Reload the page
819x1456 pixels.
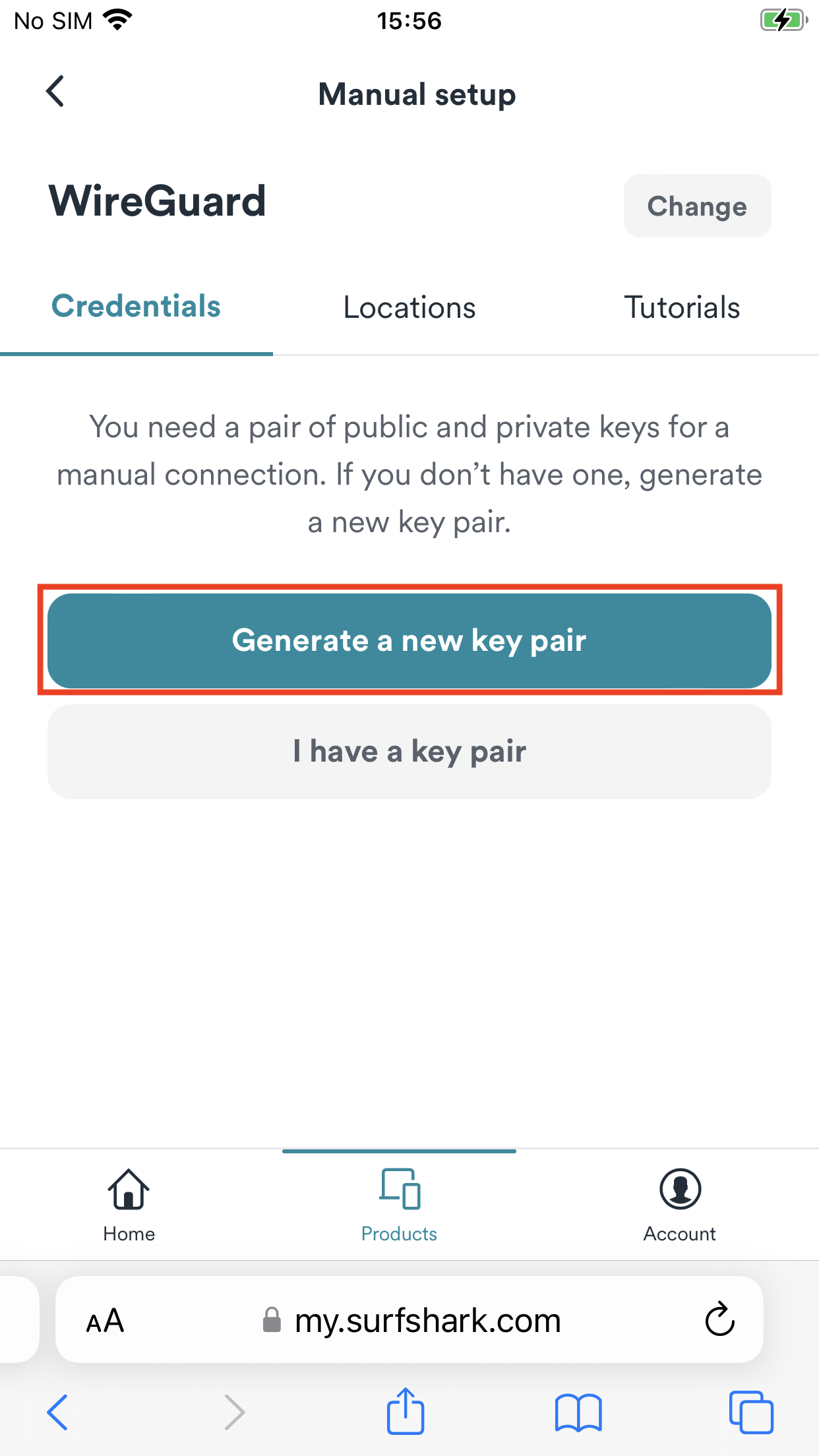click(719, 1319)
